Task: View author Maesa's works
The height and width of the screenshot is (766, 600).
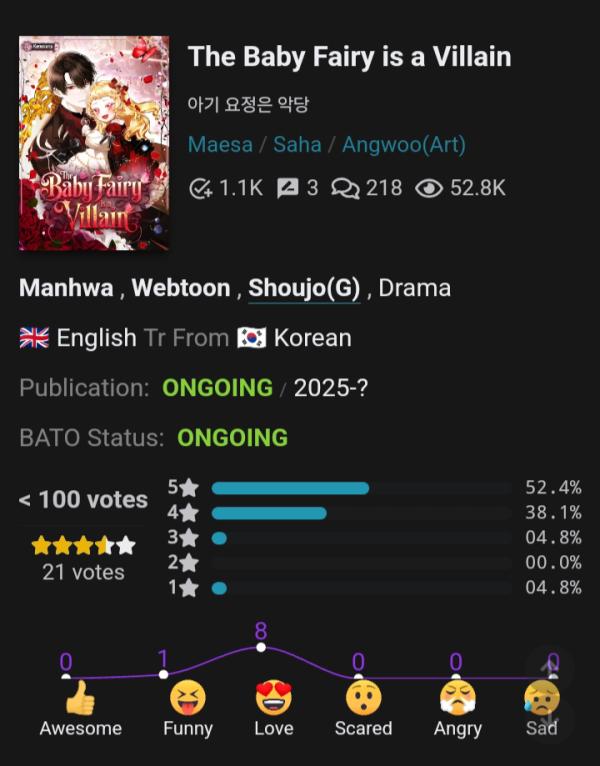Action: 220,144
